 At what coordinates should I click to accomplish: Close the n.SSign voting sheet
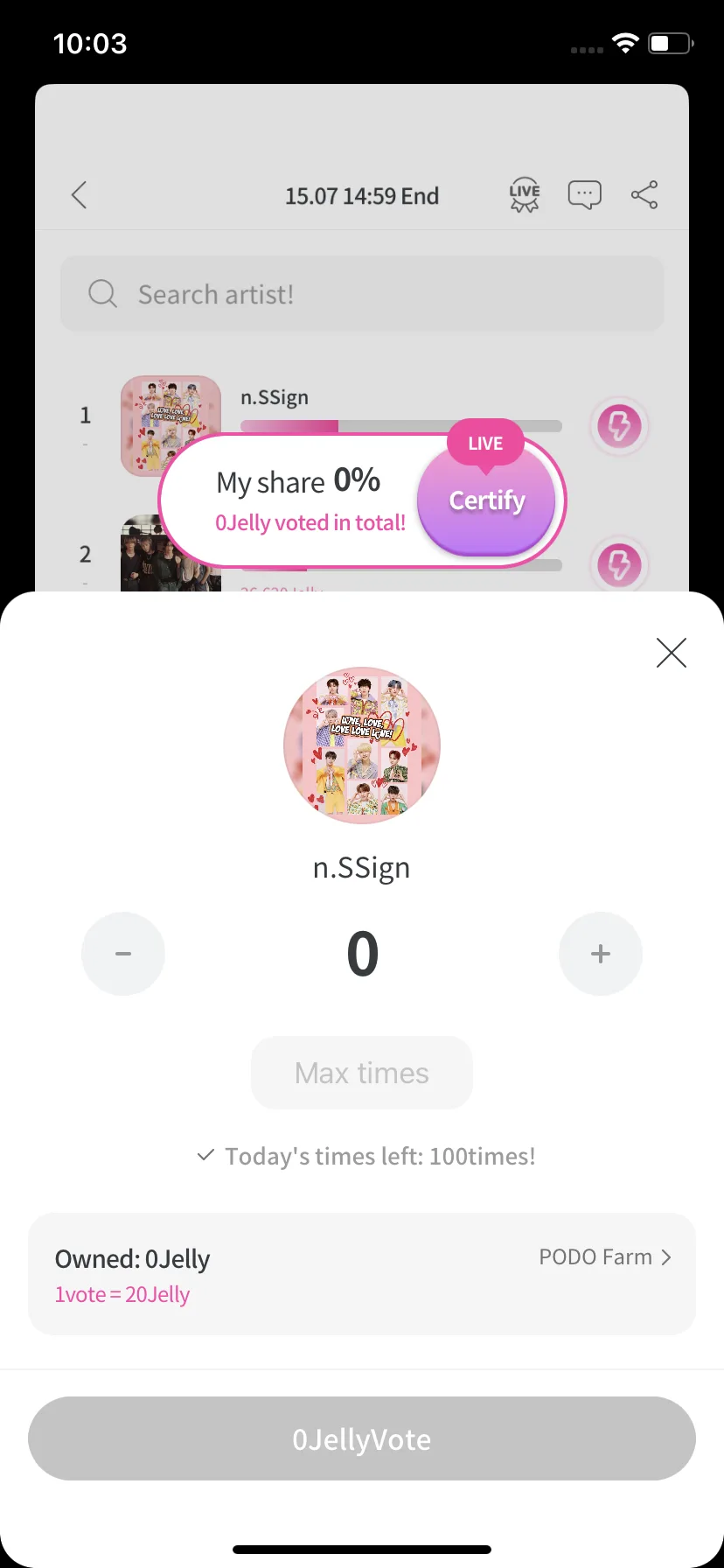[x=671, y=653]
